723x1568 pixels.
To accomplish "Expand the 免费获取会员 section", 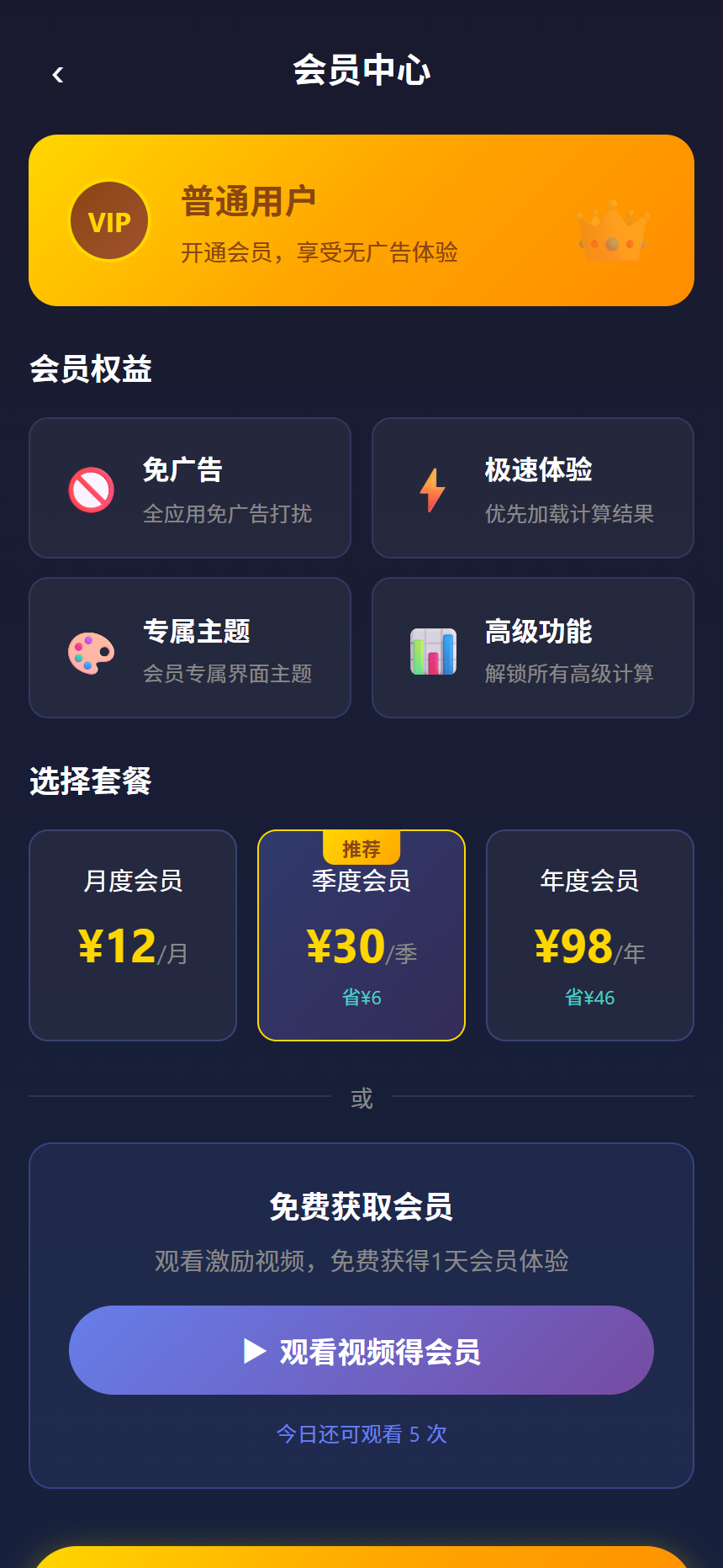I will (x=361, y=1206).
